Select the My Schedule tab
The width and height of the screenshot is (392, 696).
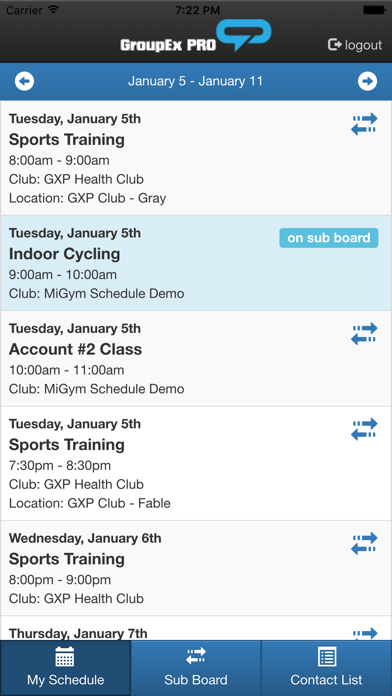coord(65,668)
